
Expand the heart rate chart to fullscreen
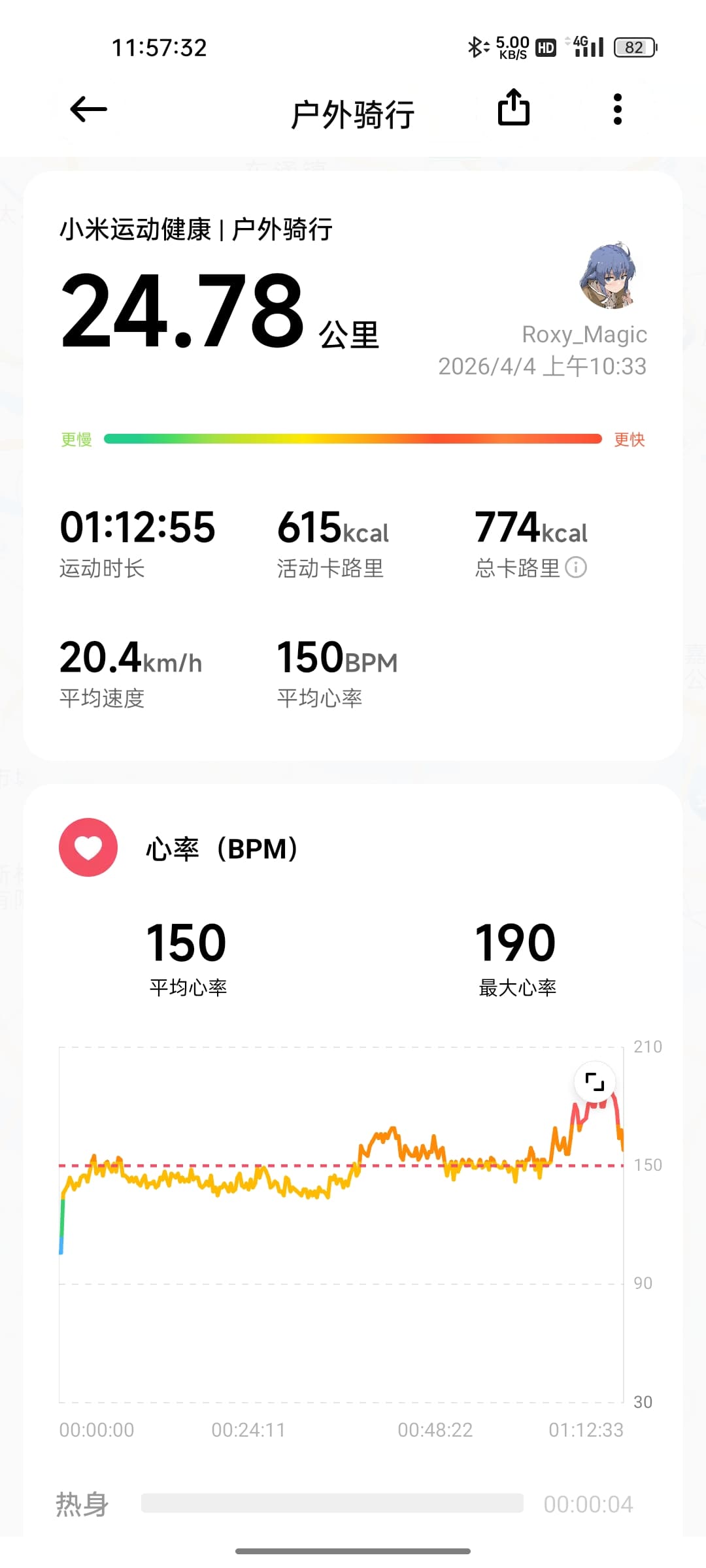pyautogui.click(x=594, y=1082)
